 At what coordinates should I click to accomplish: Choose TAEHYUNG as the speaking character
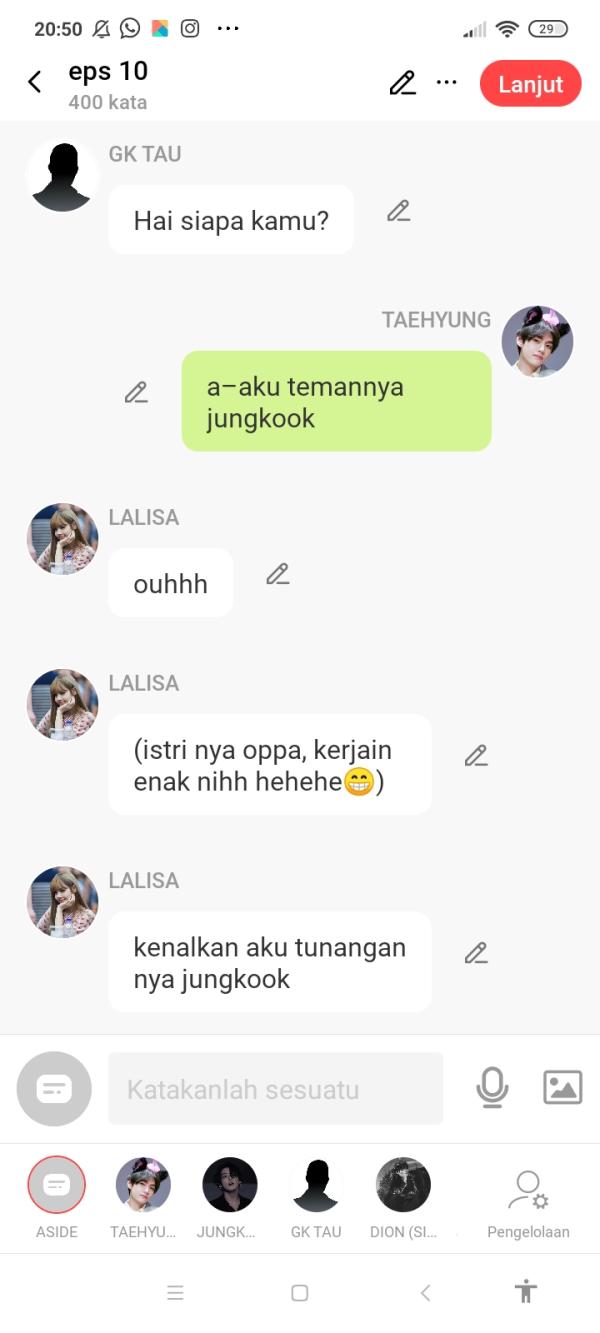[143, 1186]
